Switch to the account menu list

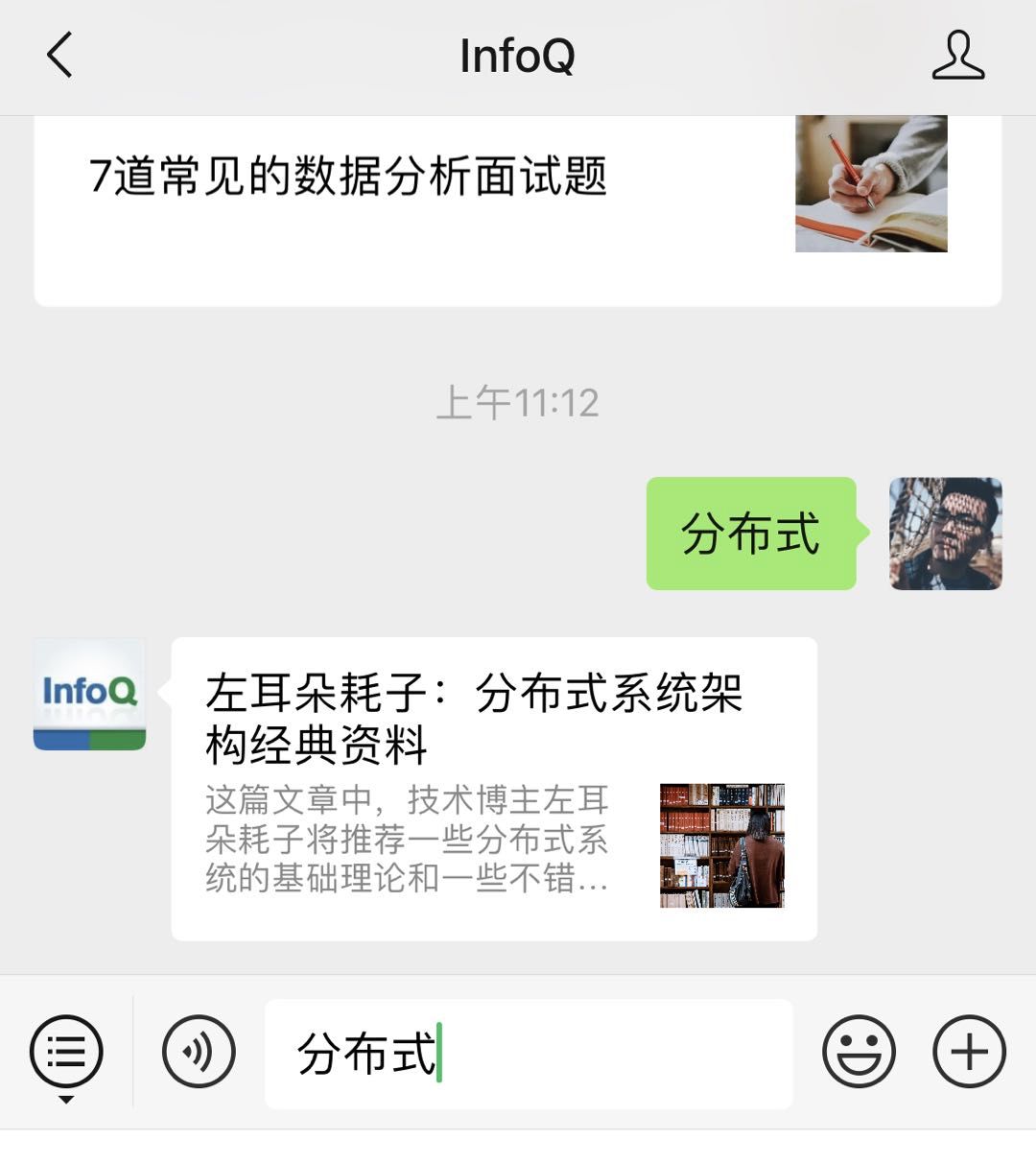[66, 1053]
